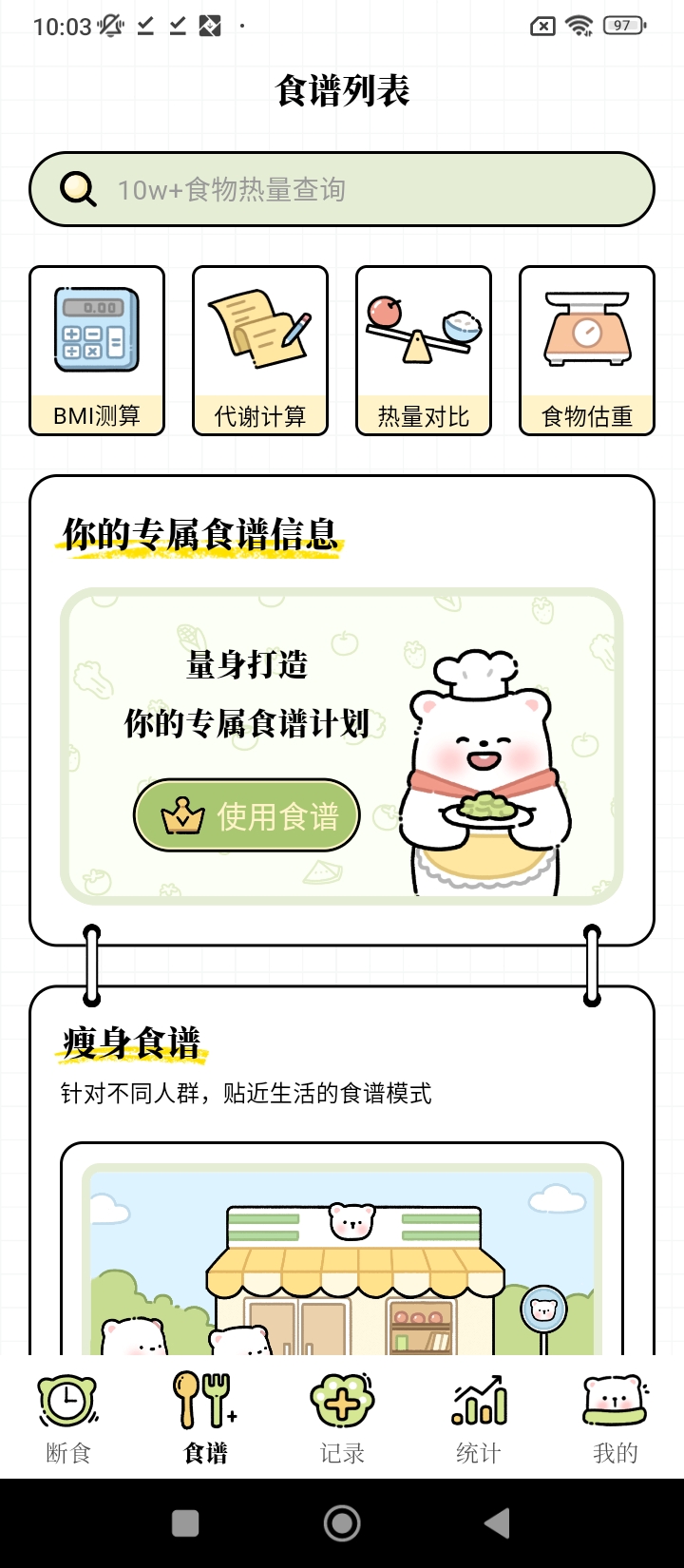Tap the 10w+食物热量查询 search box
Screen dimensions: 684x1568
pos(342,189)
